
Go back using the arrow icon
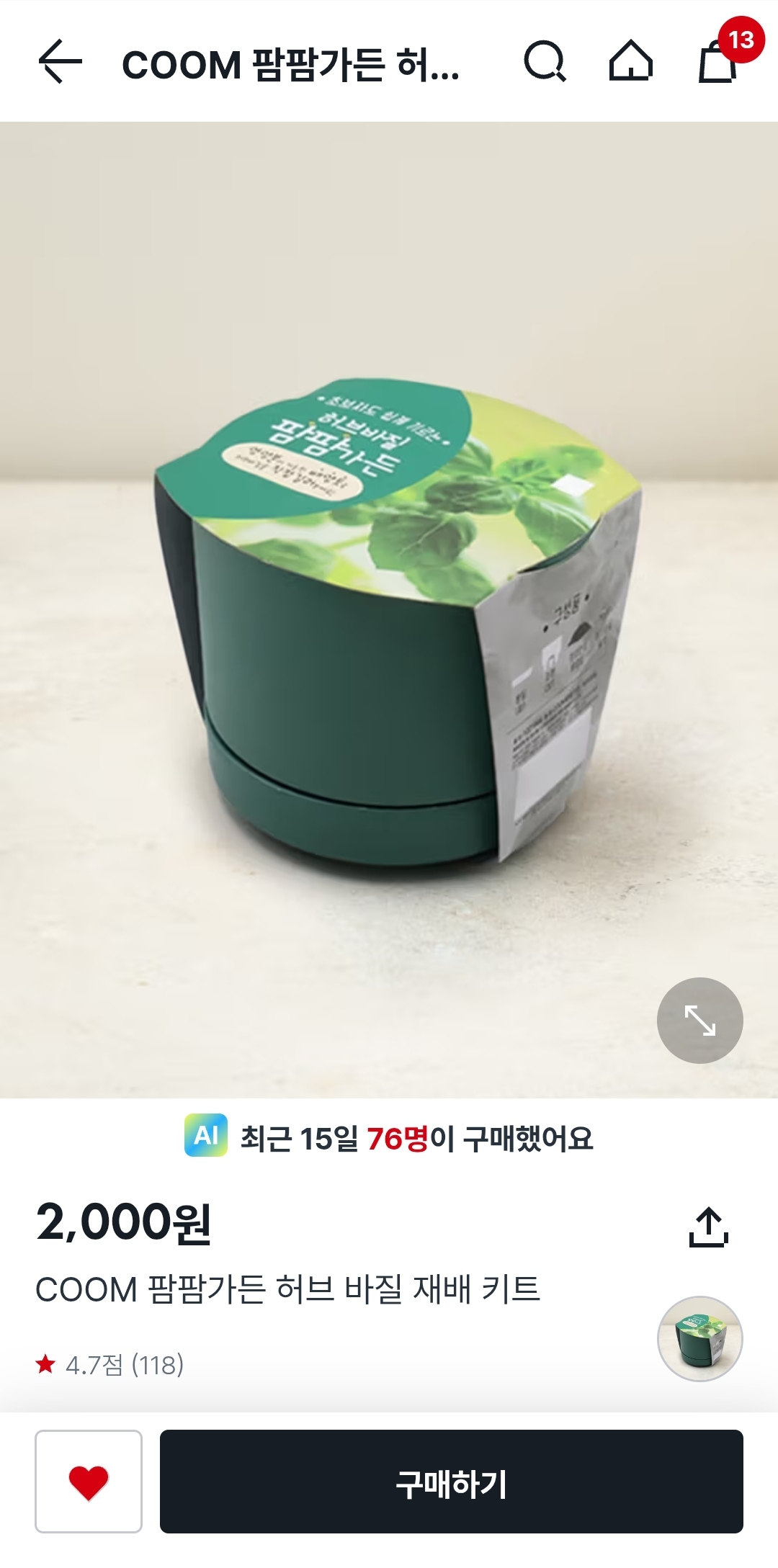pyautogui.click(x=61, y=62)
